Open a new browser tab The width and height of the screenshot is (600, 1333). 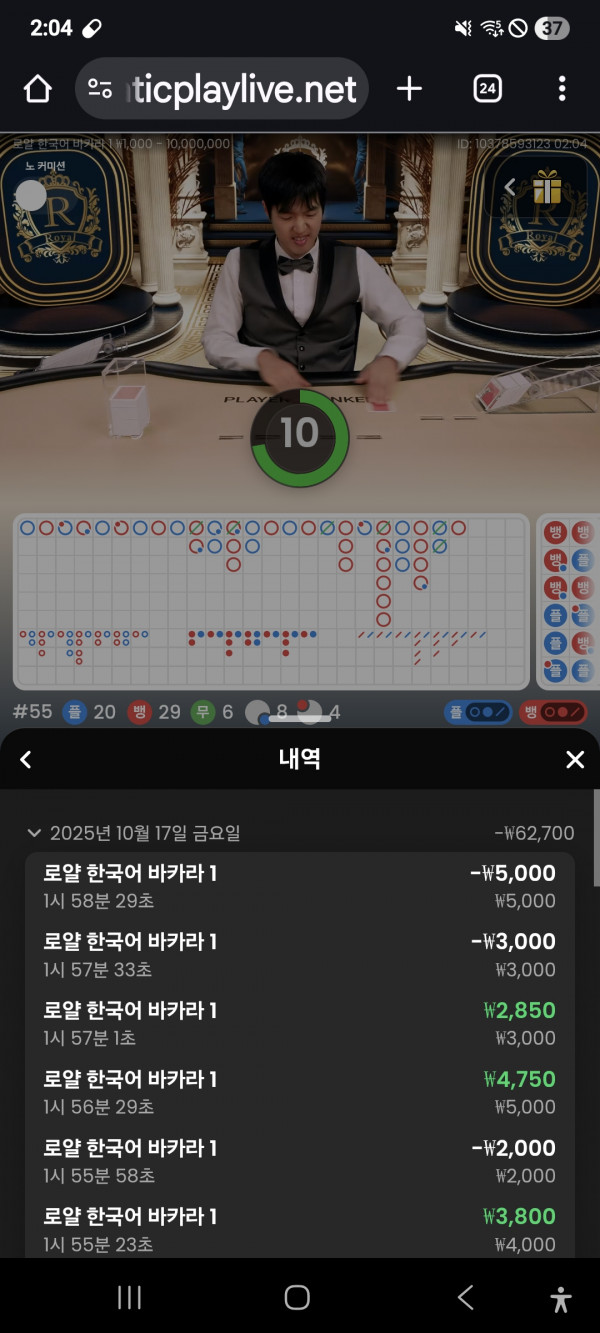pos(409,89)
